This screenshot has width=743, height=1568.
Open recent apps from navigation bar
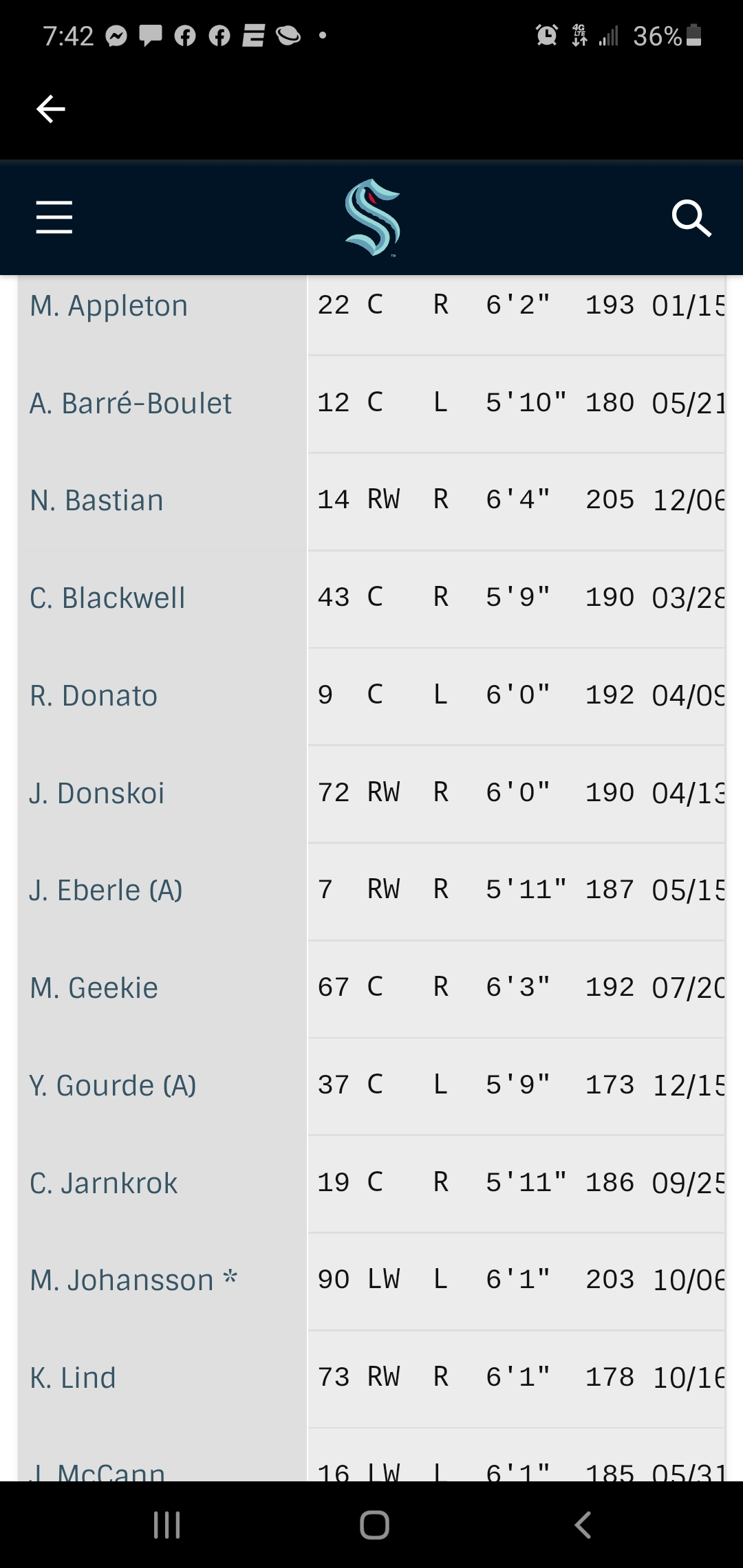tap(166, 1525)
